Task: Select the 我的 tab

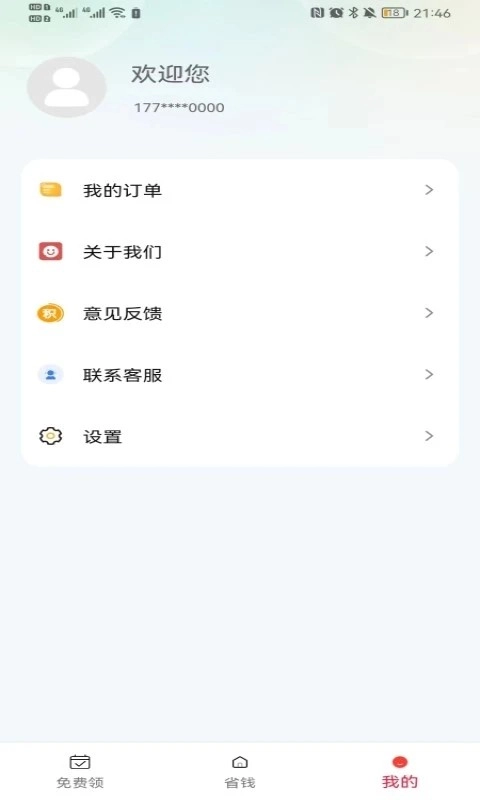Action: point(400,771)
